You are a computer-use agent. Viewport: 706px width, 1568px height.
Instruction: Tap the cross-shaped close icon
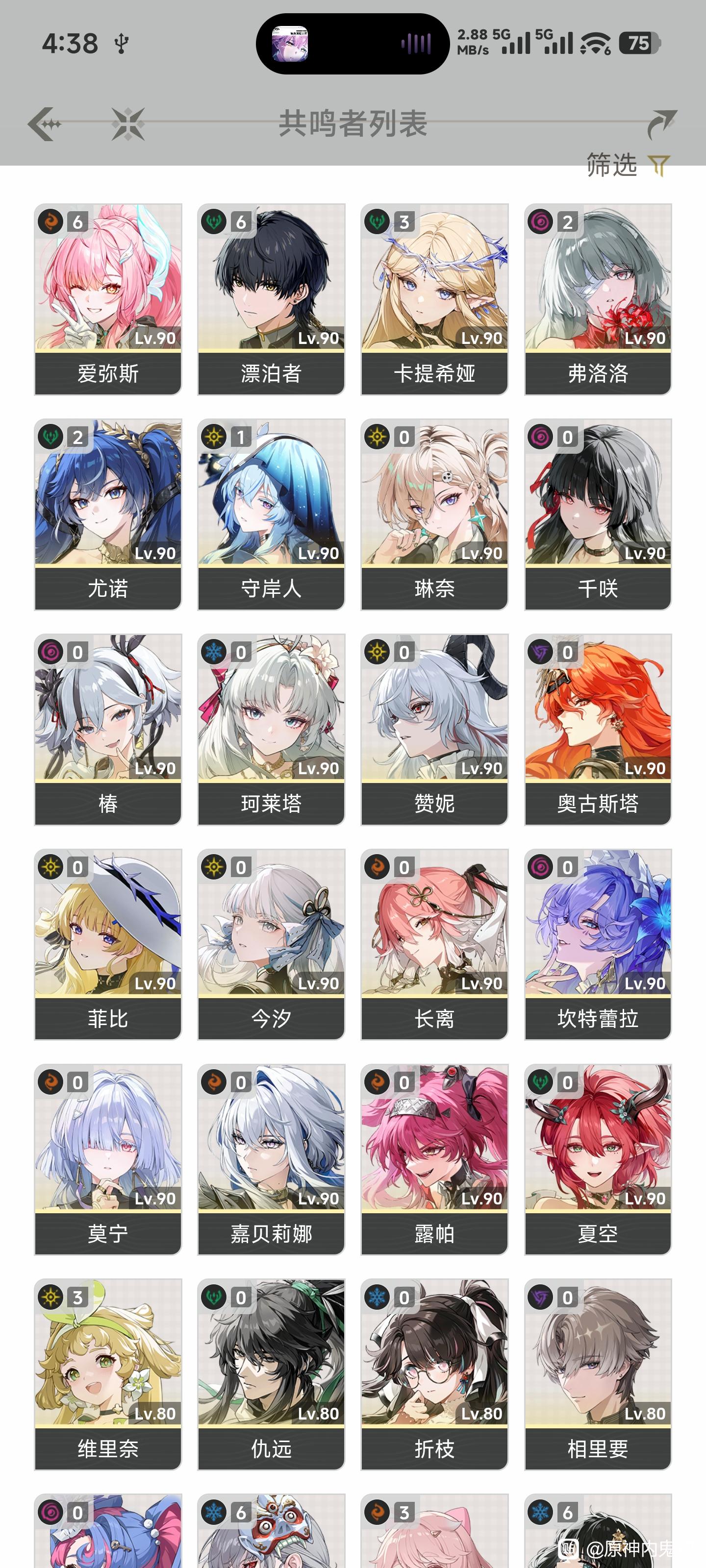coord(128,123)
